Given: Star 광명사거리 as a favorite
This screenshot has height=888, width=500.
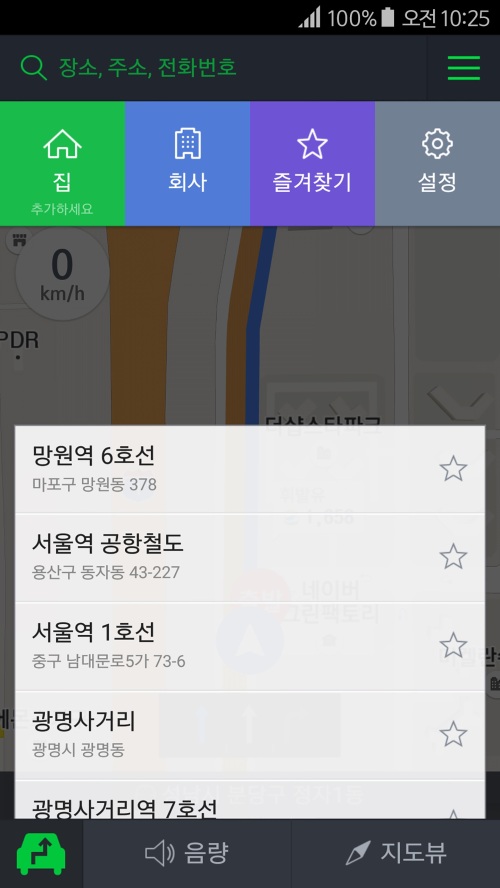Looking at the screenshot, I should click(x=453, y=735).
